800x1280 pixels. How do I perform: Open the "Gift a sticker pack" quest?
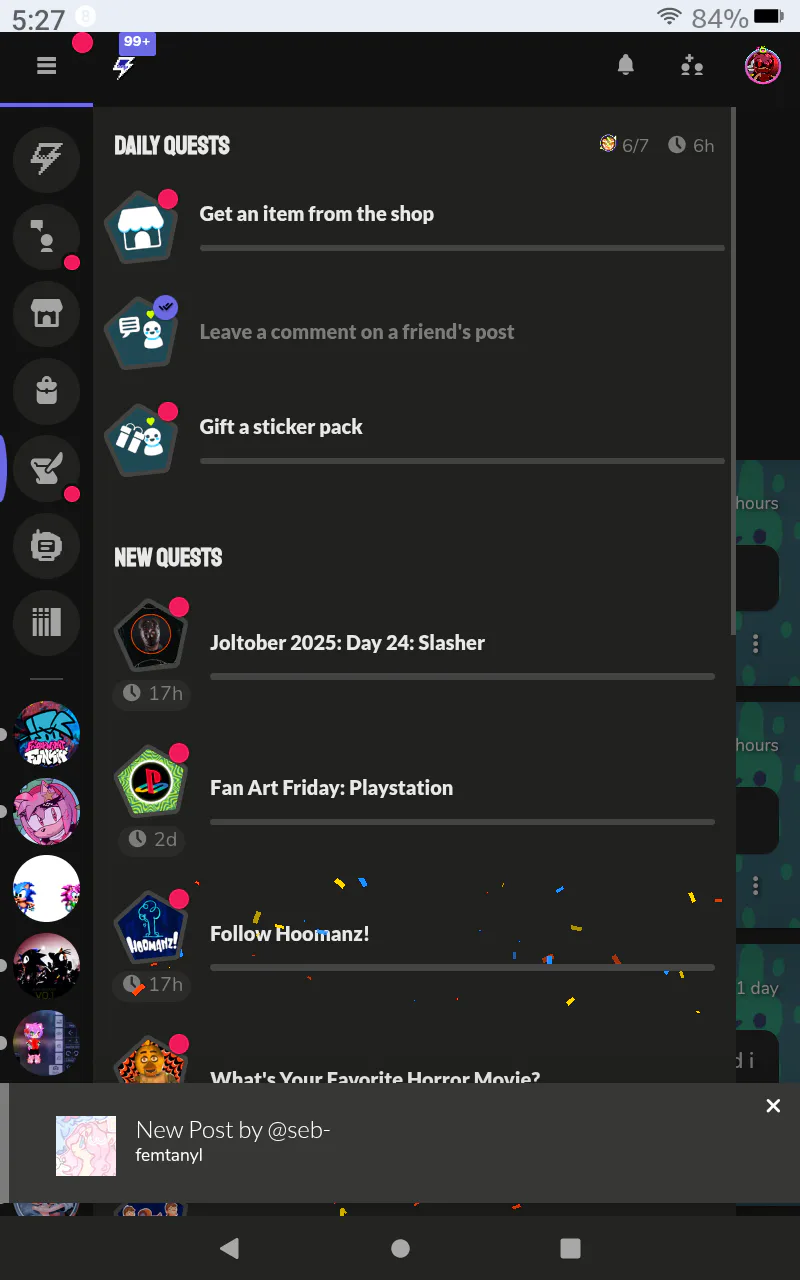[281, 427]
